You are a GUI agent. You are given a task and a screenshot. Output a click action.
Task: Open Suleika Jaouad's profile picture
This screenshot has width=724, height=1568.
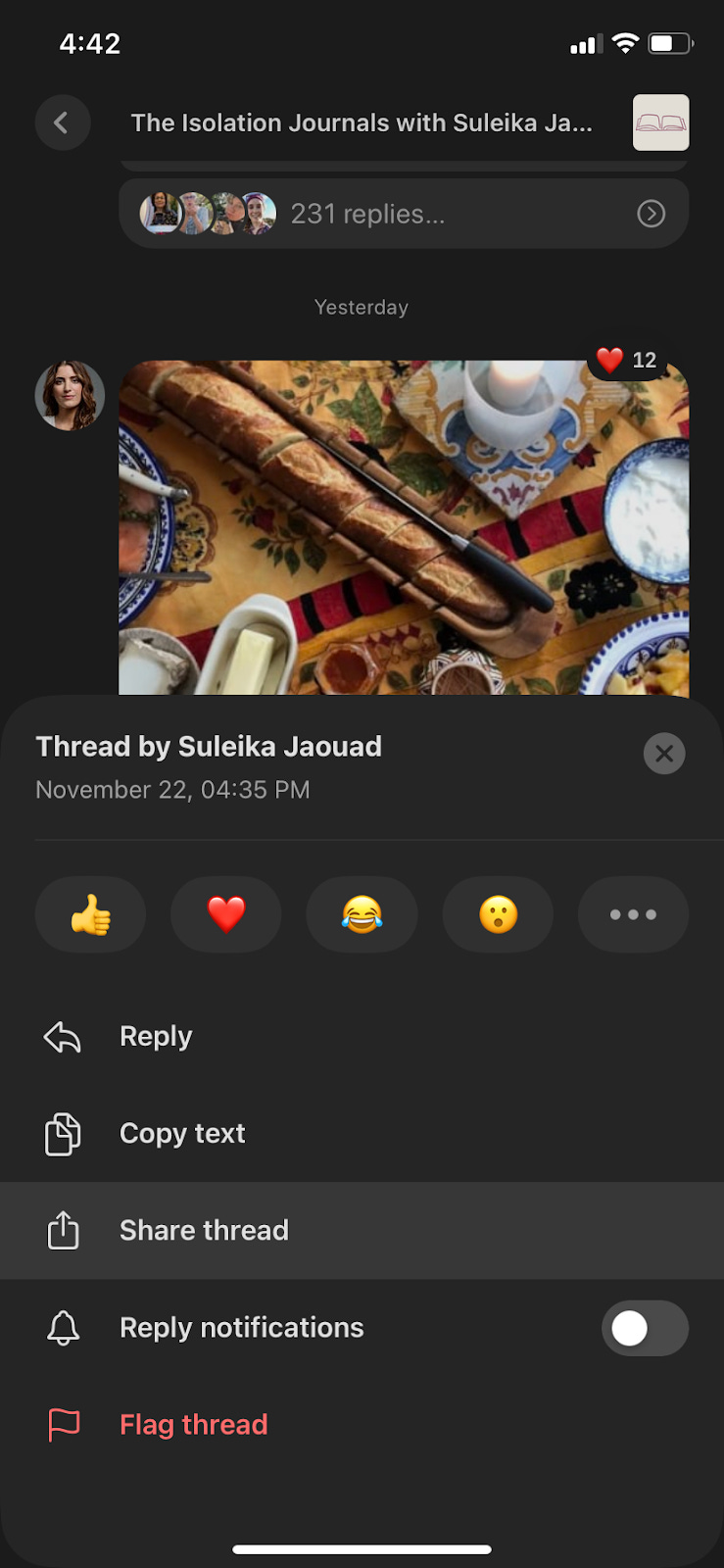click(70, 396)
